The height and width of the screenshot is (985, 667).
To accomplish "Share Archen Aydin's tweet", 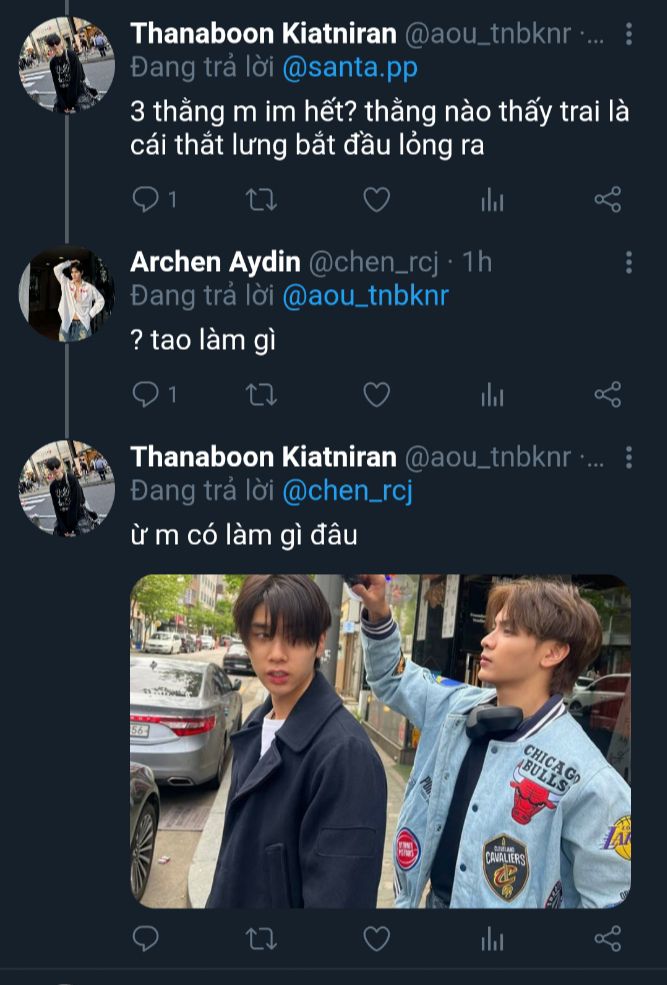I will click(x=607, y=395).
